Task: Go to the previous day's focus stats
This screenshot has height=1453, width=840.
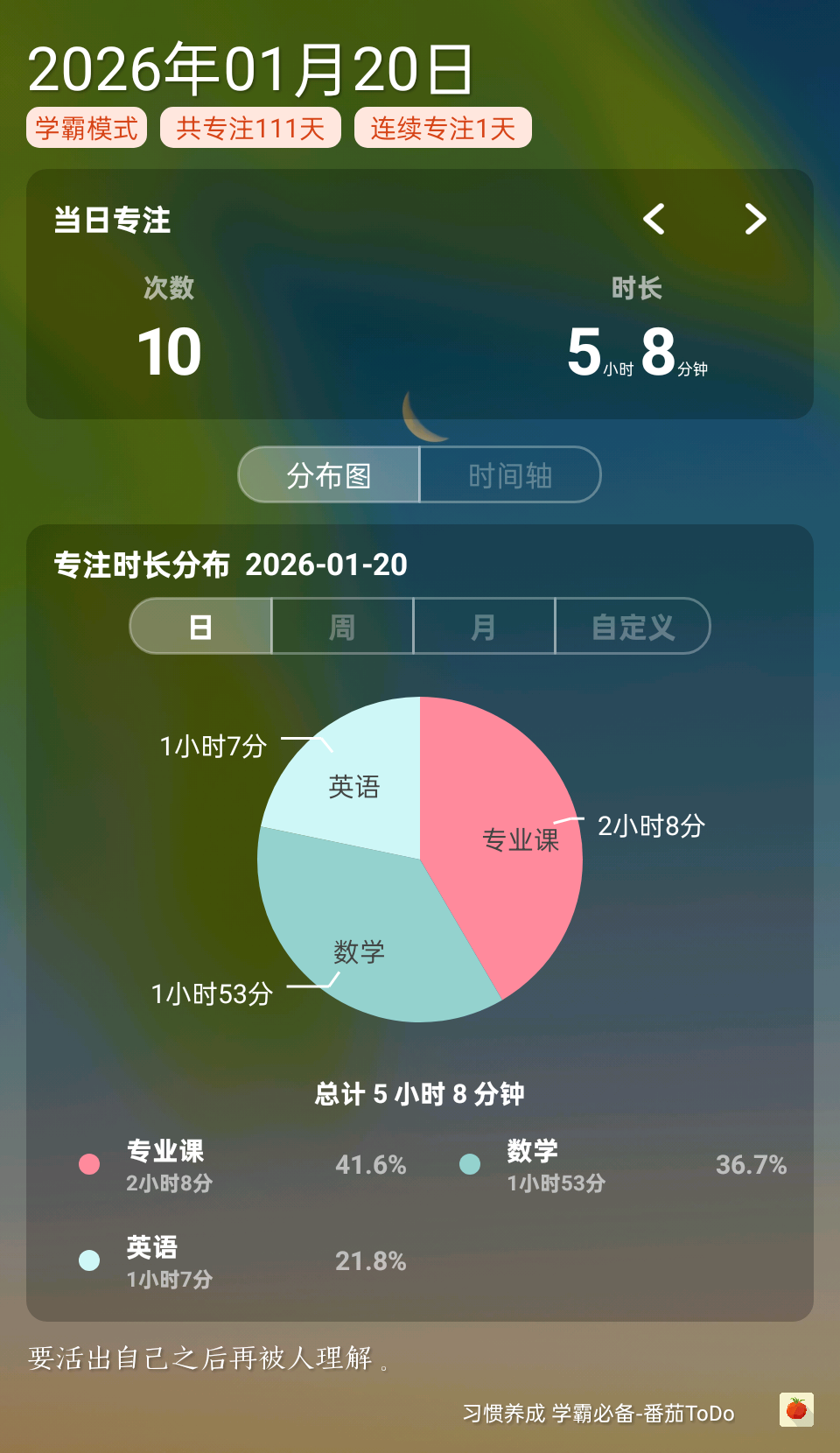Action: [x=654, y=219]
